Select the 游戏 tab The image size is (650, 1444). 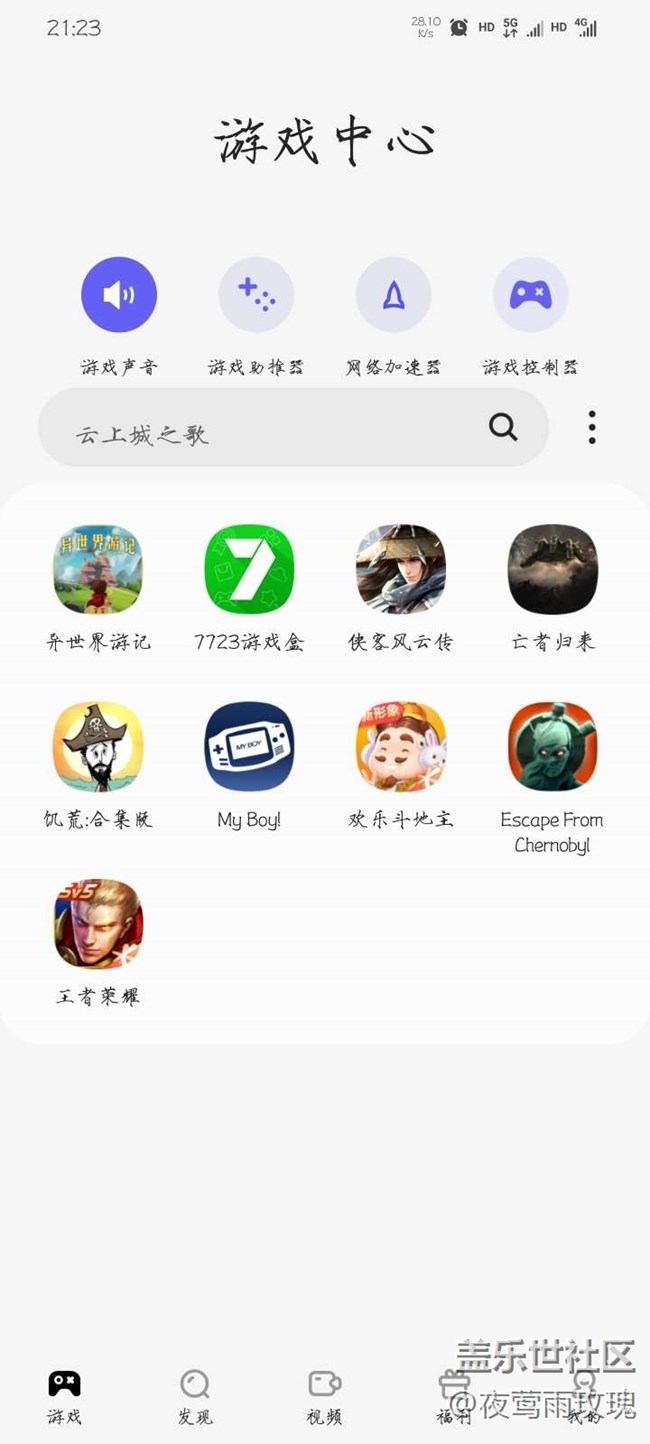(x=65, y=1397)
